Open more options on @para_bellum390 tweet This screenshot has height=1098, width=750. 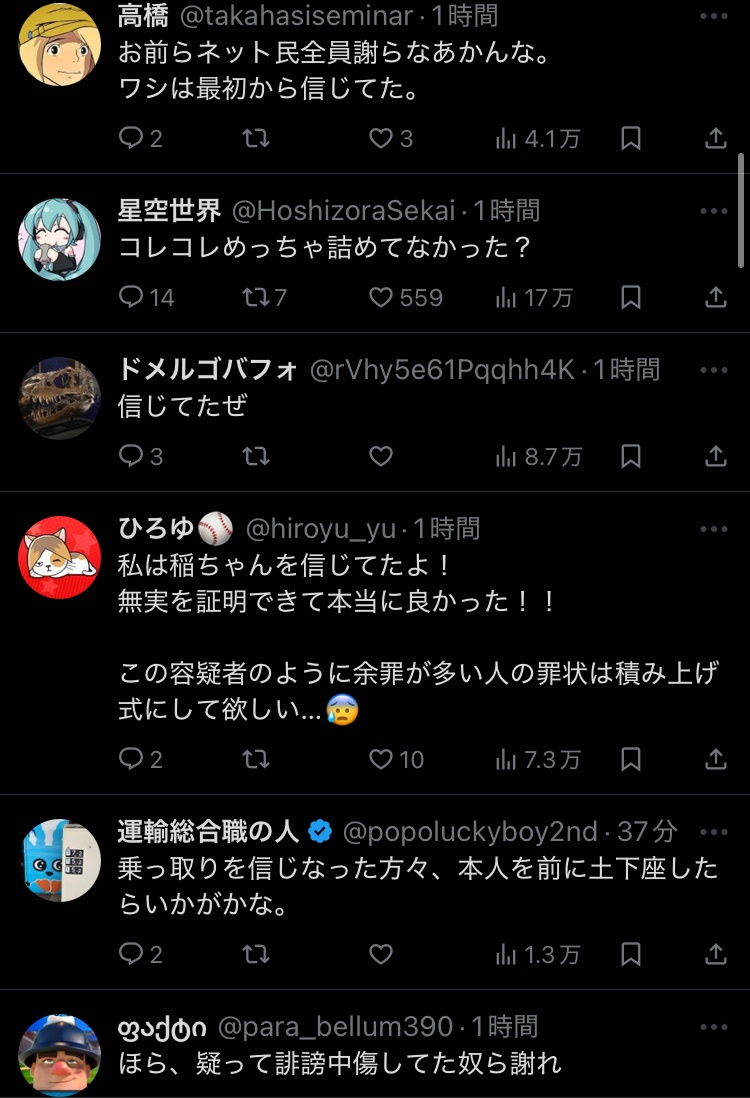pos(714,1027)
